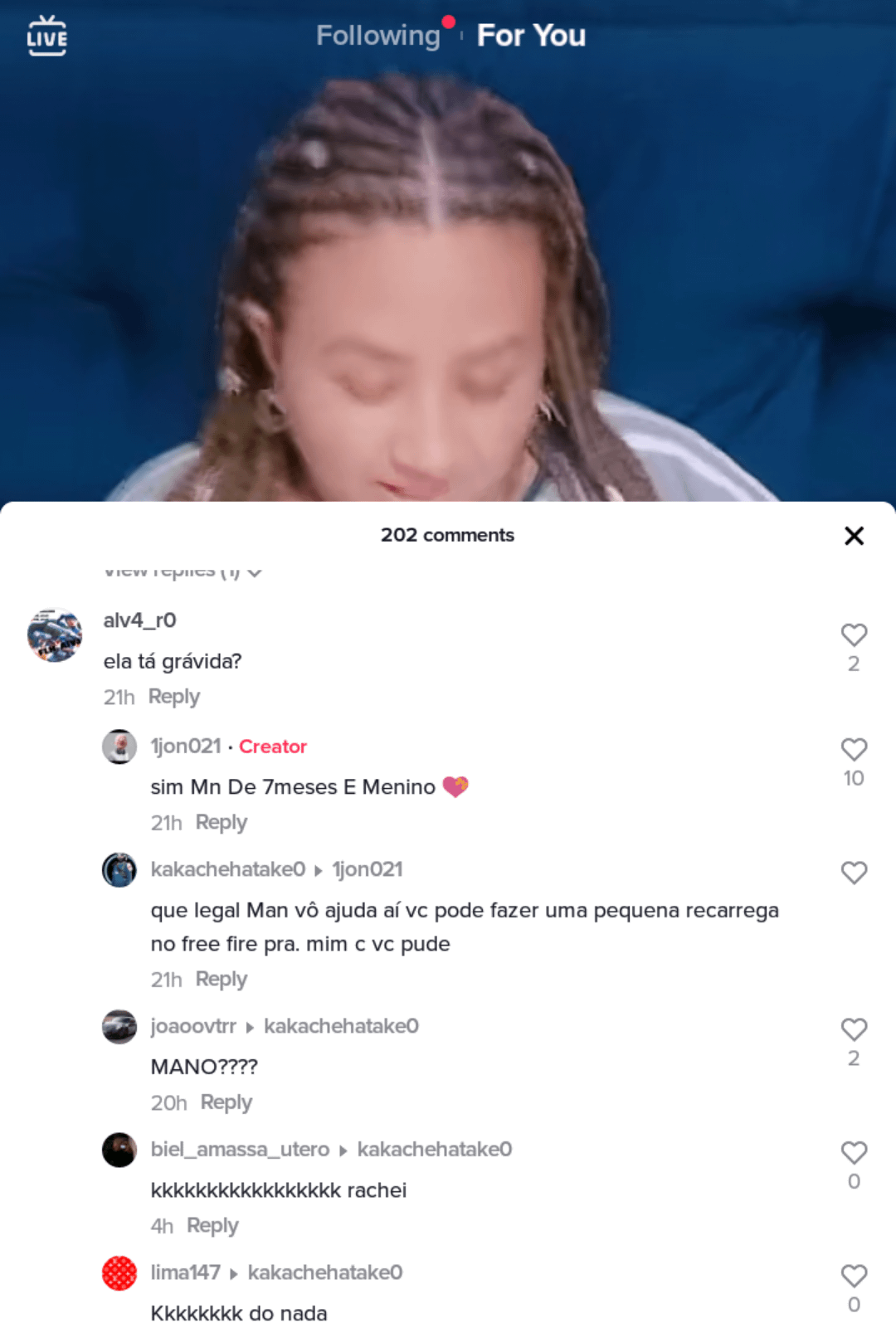The height and width of the screenshot is (1323, 896).
Task: Open lima147's username profile
Action: (x=186, y=1272)
